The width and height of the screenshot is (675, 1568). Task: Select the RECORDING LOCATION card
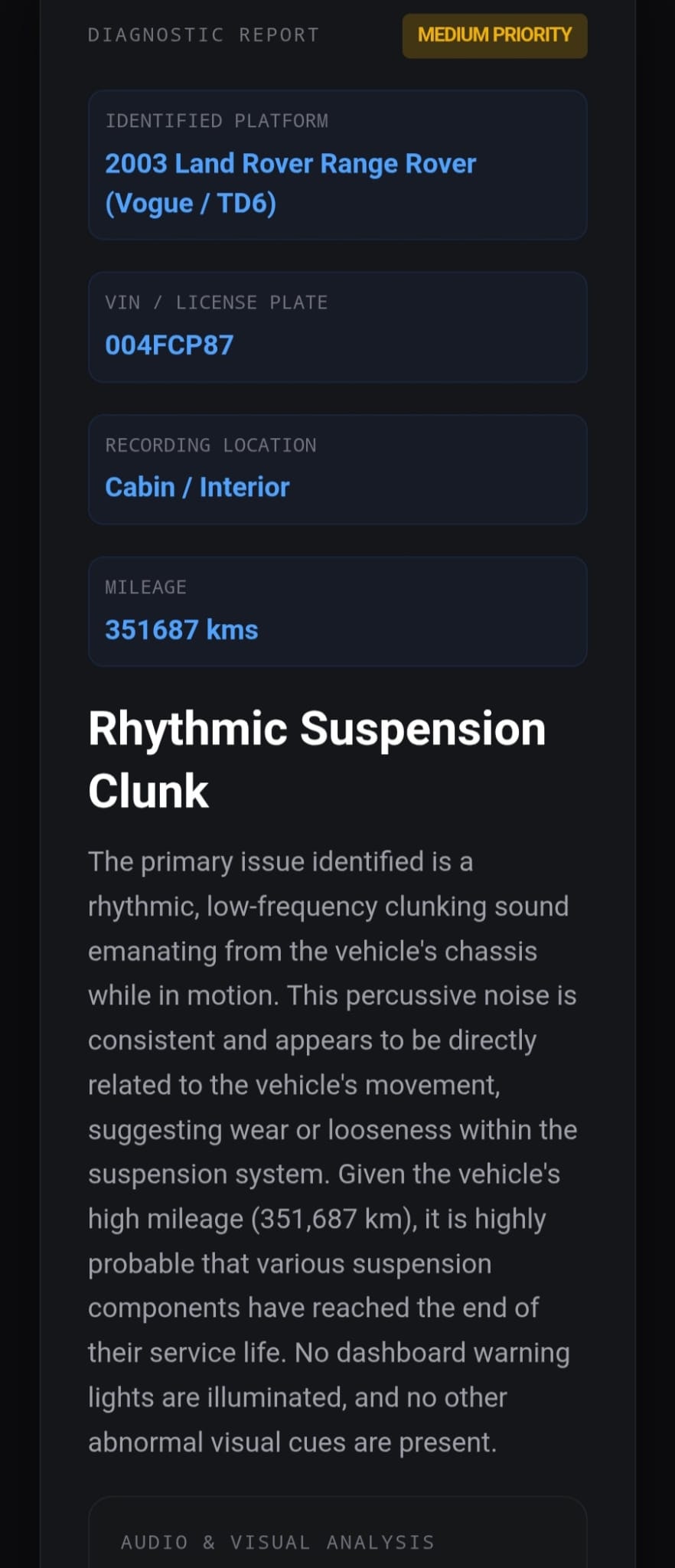tap(337, 469)
